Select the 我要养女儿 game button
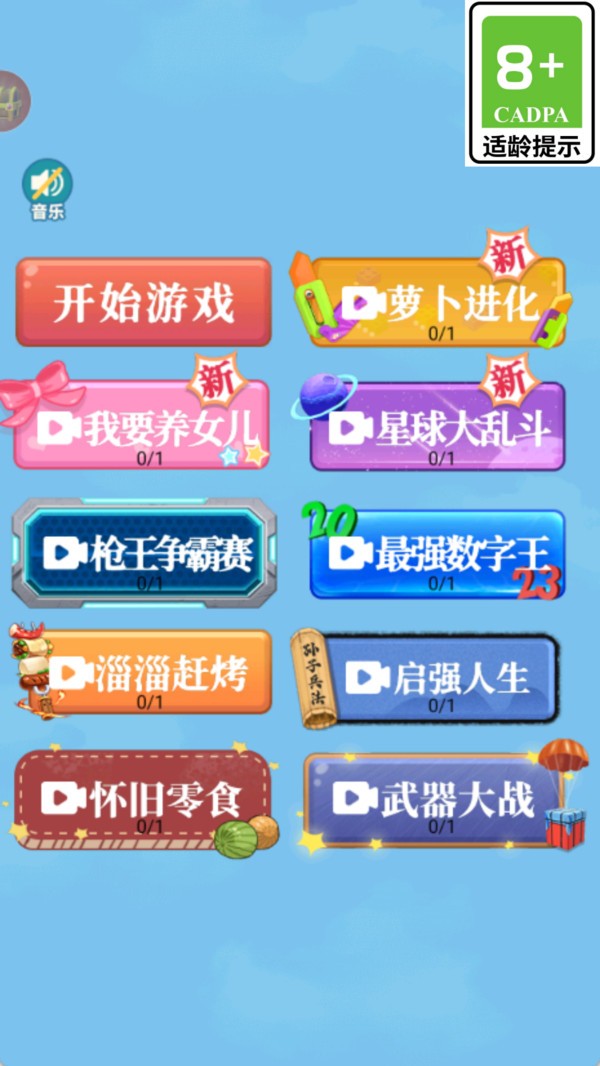Viewport: 600px width, 1066px height. tap(141, 425)
